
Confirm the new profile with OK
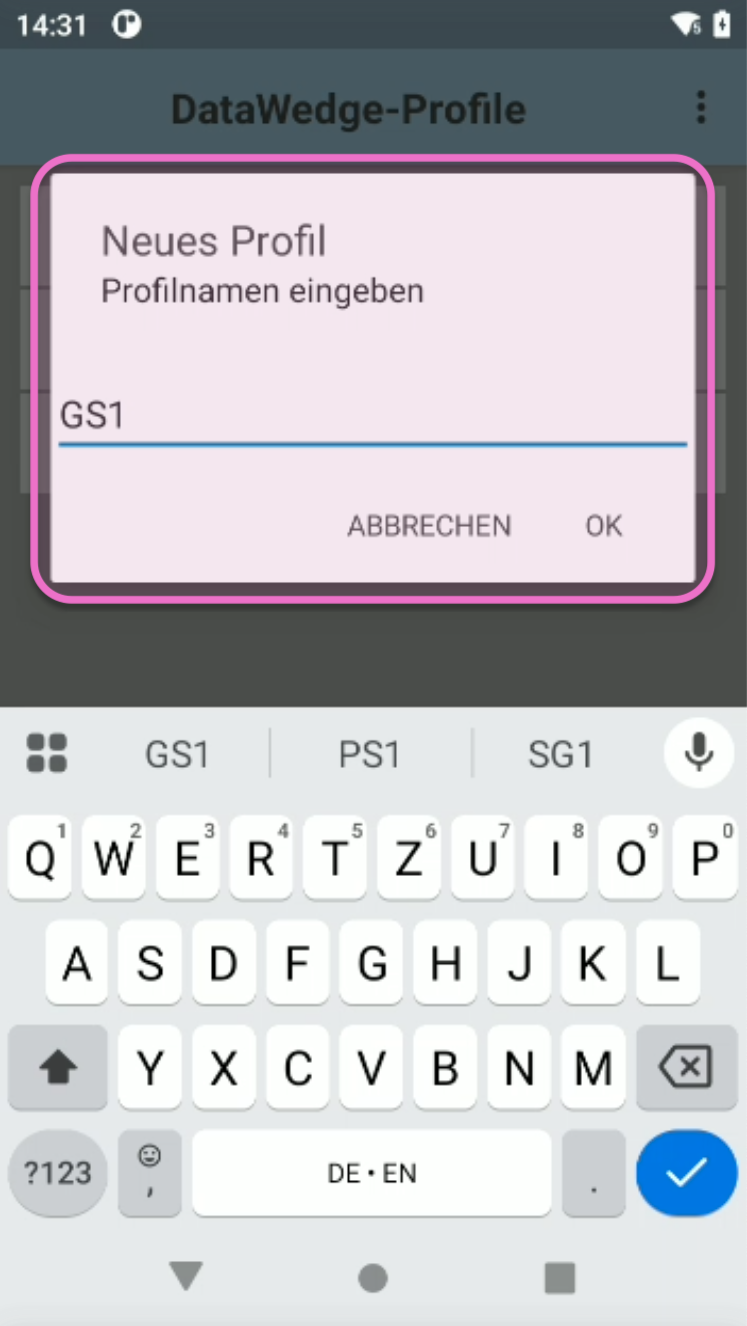pyautogui.click(x=603, y=525)
